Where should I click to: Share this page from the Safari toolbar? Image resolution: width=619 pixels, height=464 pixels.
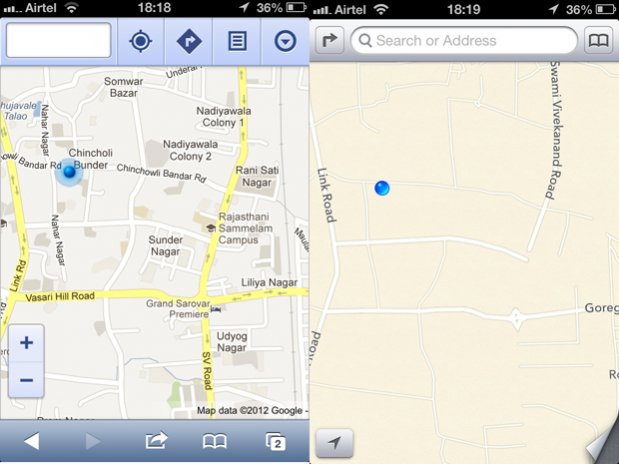tap(156, 441)
